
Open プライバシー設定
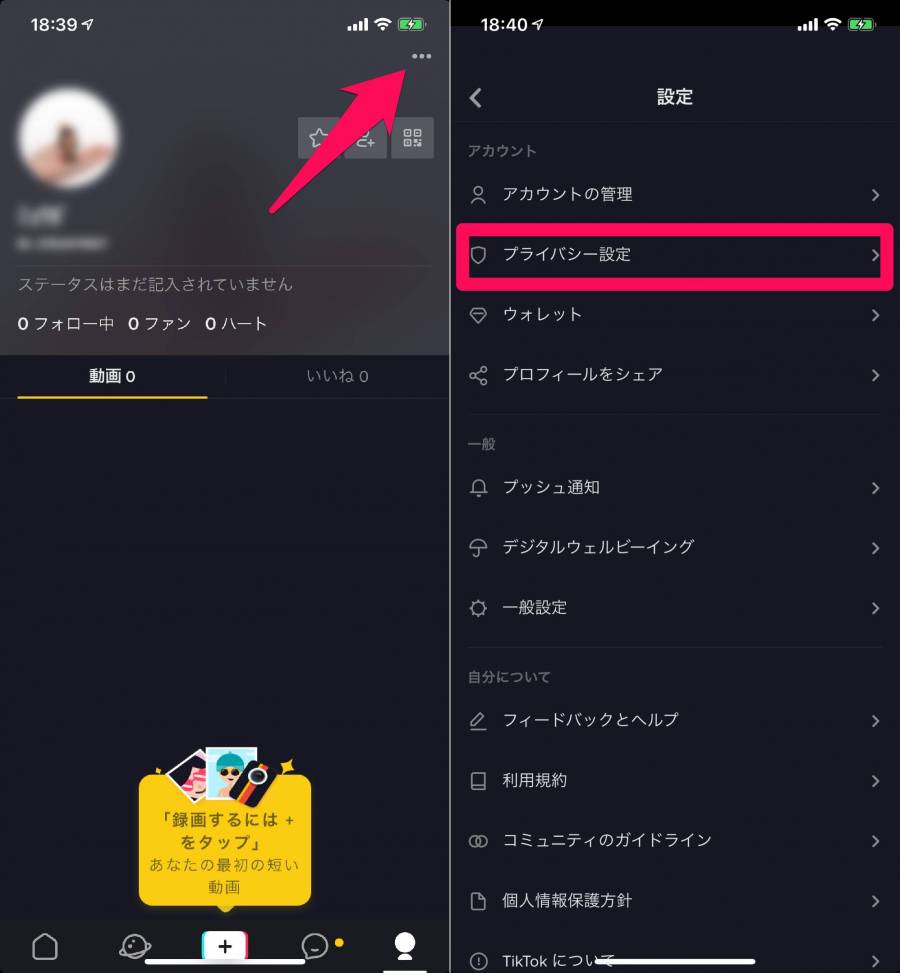(x=673, y=255)
